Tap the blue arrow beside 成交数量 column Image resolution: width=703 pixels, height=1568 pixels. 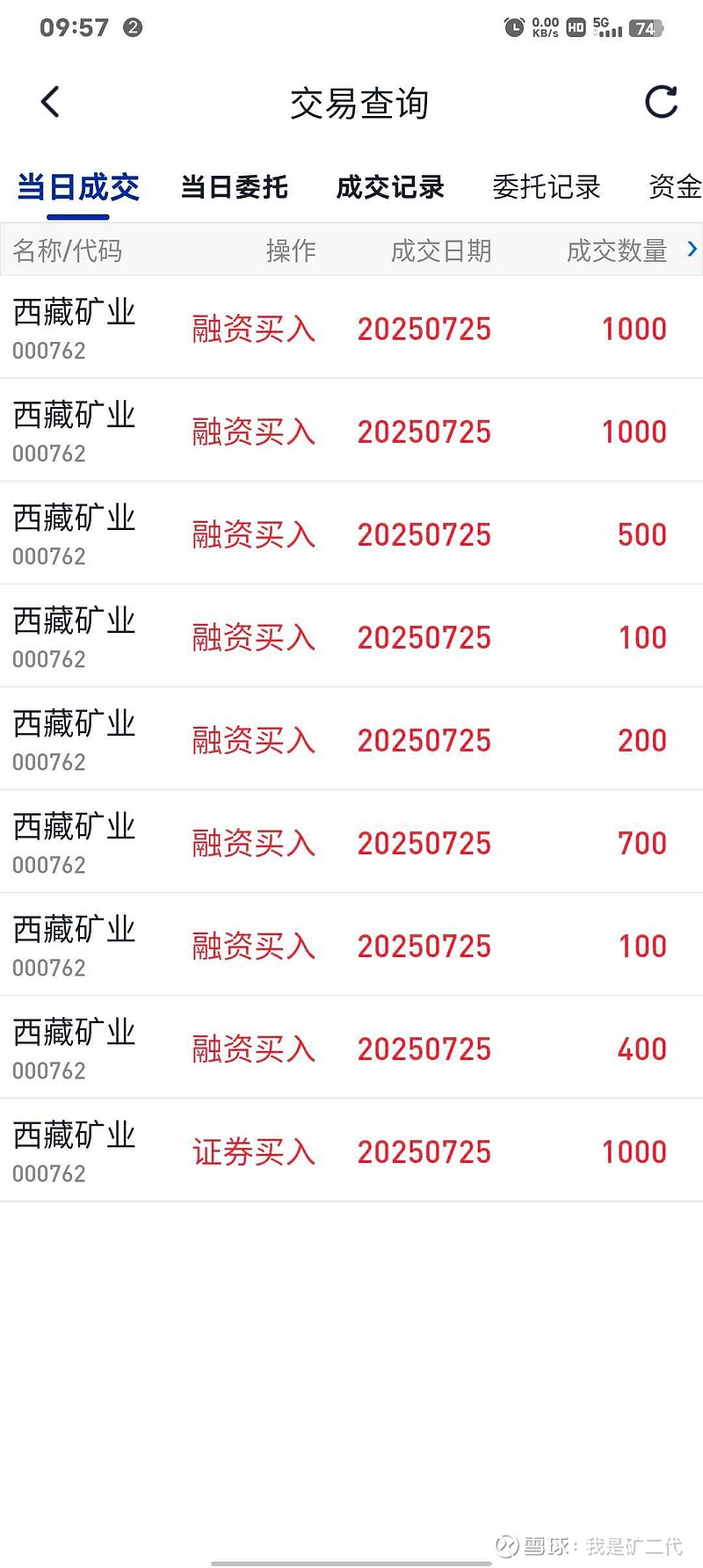pyautogui.click(x=692, y=250)
